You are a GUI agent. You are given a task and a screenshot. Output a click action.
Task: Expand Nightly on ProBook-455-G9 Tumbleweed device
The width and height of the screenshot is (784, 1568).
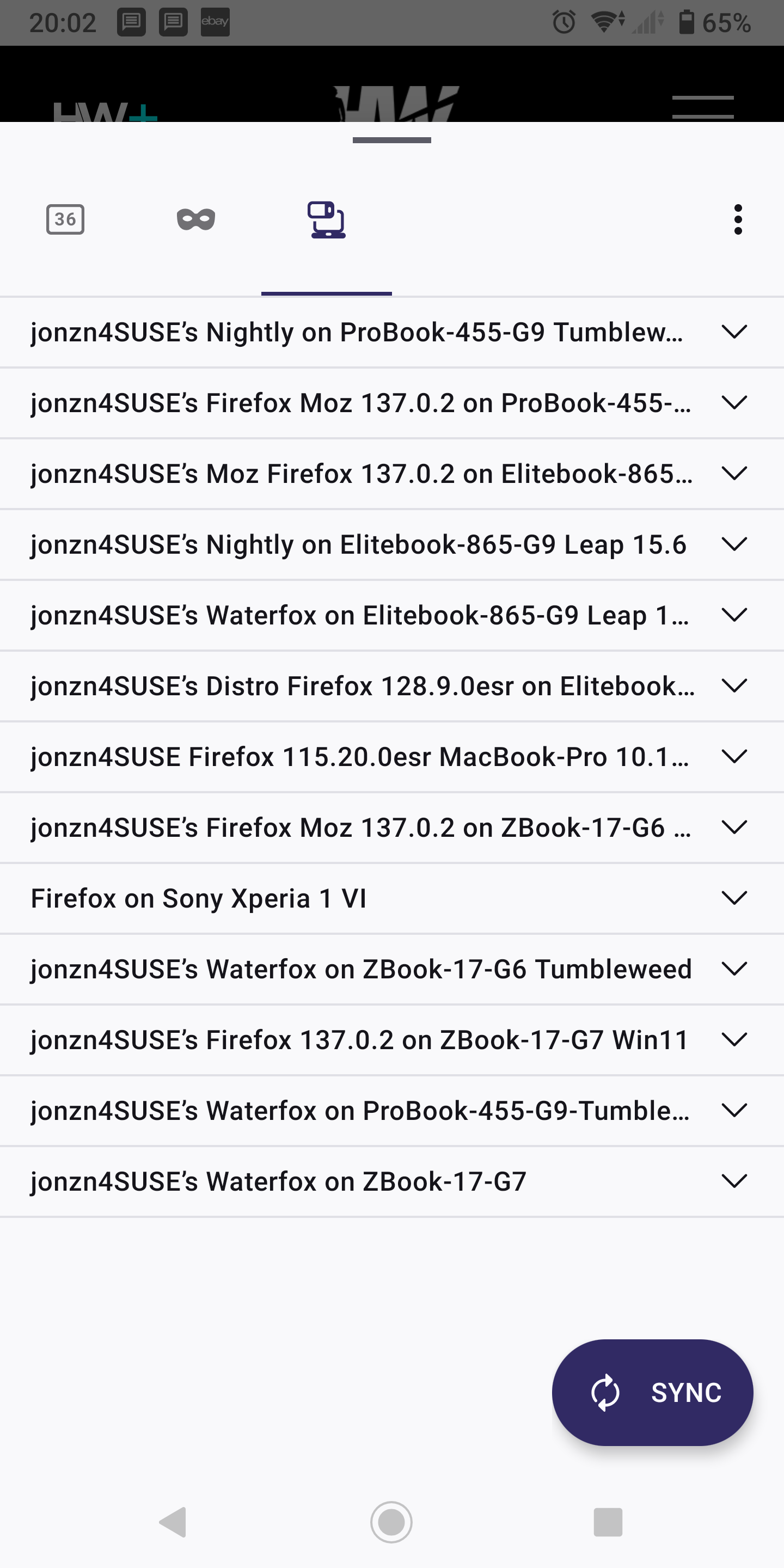click(x=392, y=332)
